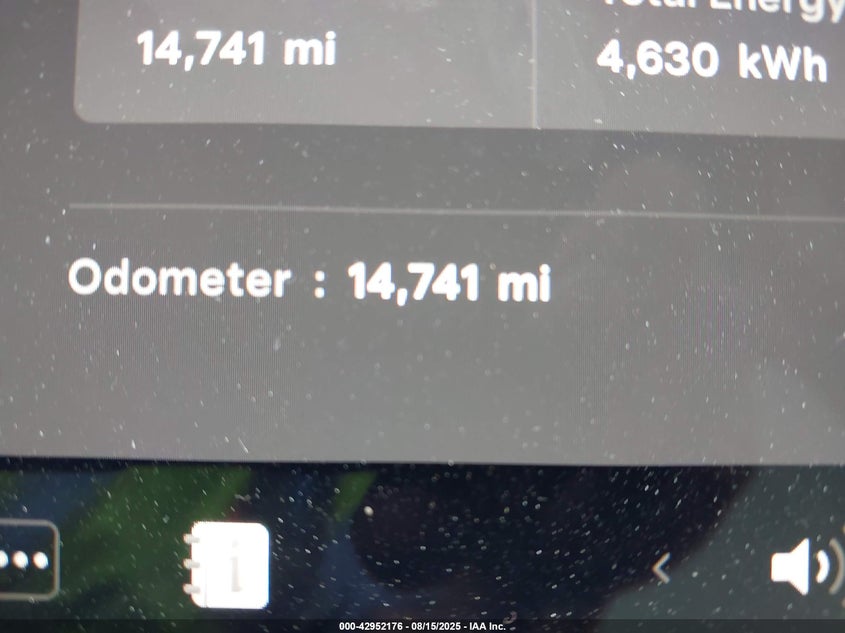The image size is (845, 633).
Task: Tap the speaker volume icon
Action: [803, 566]
